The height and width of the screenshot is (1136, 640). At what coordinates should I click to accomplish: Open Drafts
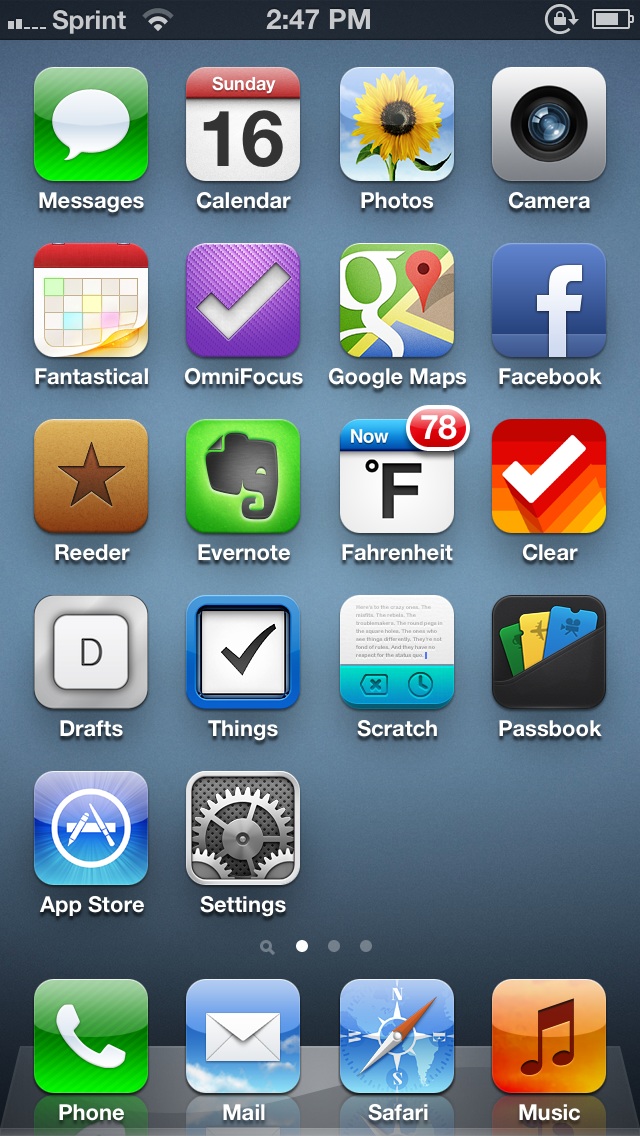click(x=91, y=652)
